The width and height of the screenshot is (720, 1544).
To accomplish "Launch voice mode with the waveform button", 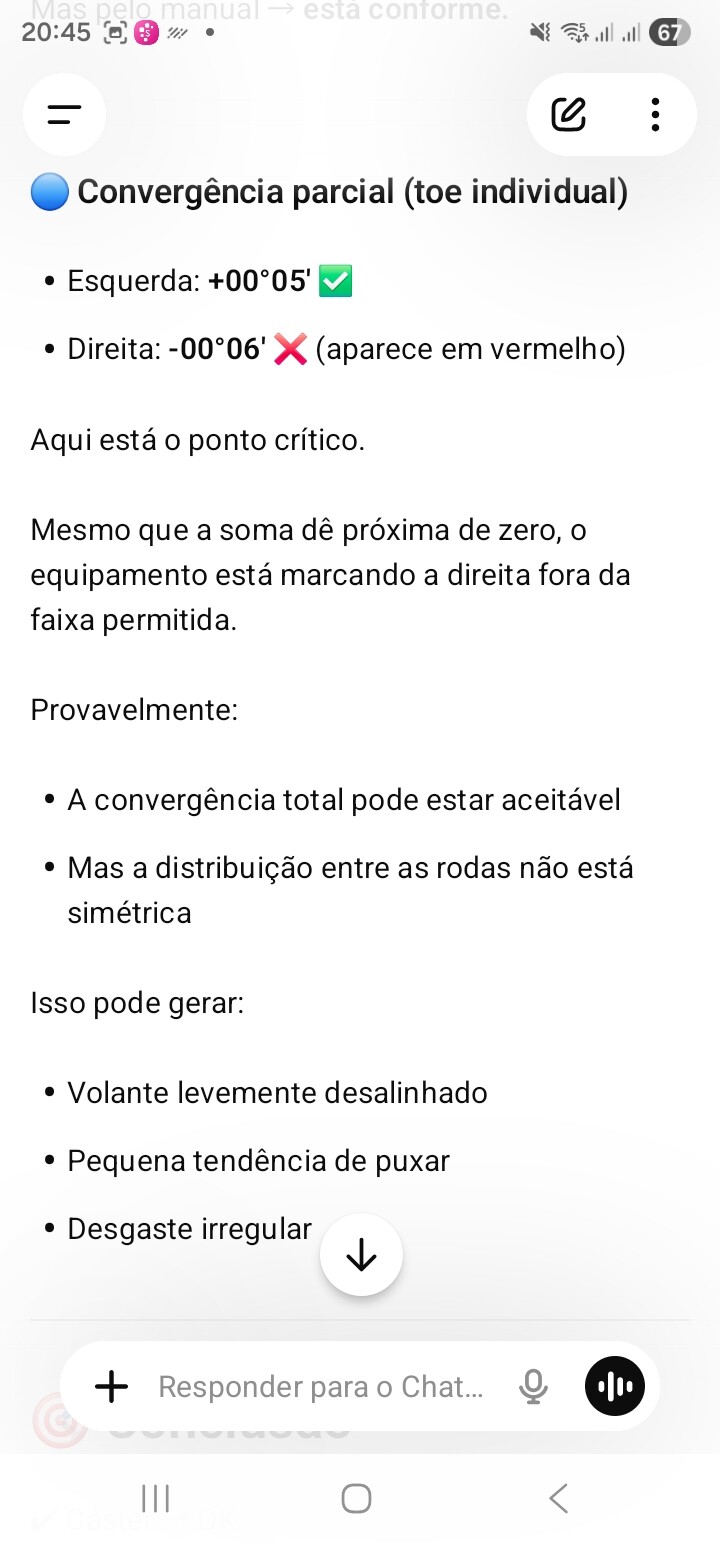I will pos(615,1386).
